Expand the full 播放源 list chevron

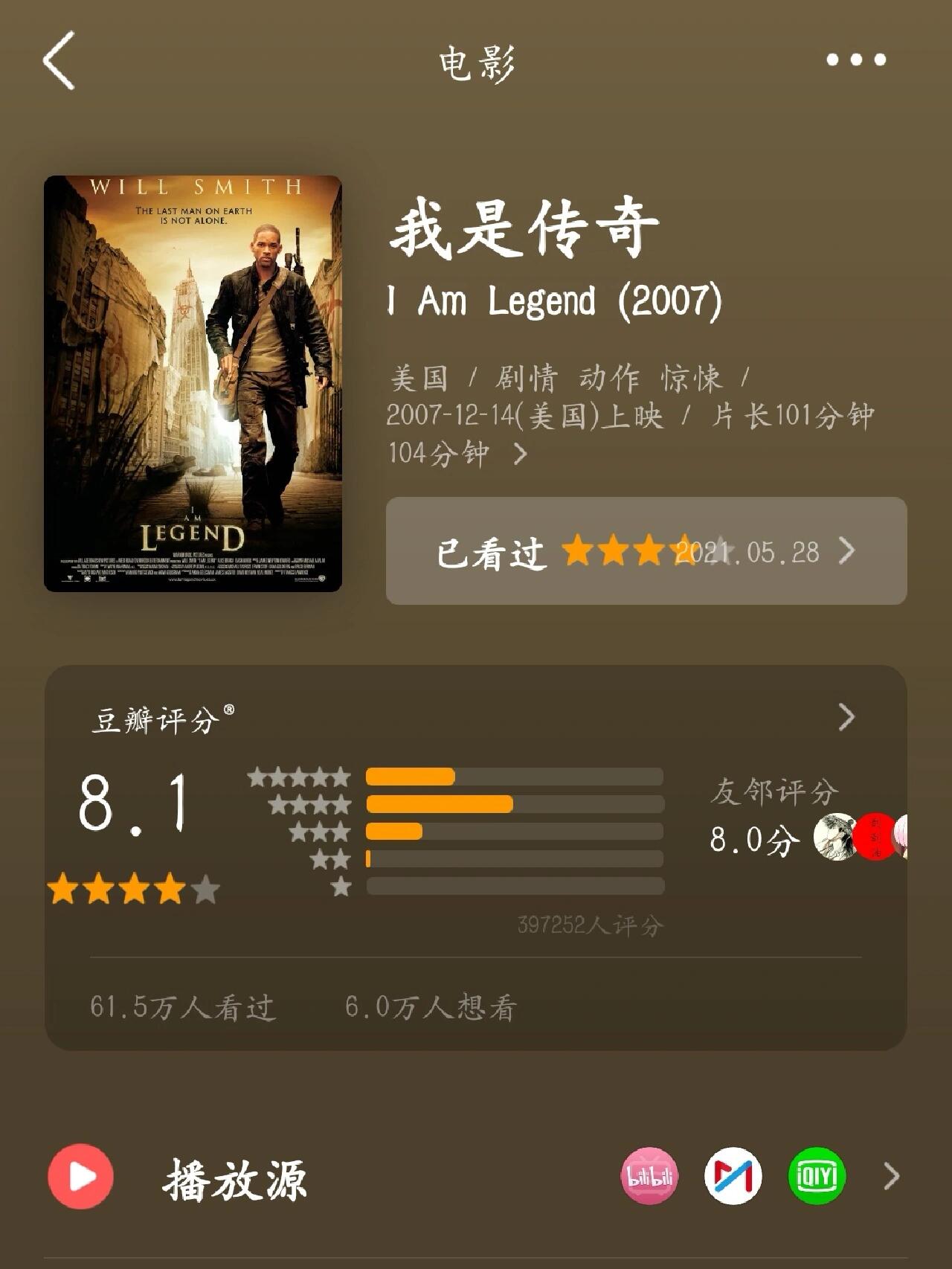pyautogui.click(x=891, y=1176)
